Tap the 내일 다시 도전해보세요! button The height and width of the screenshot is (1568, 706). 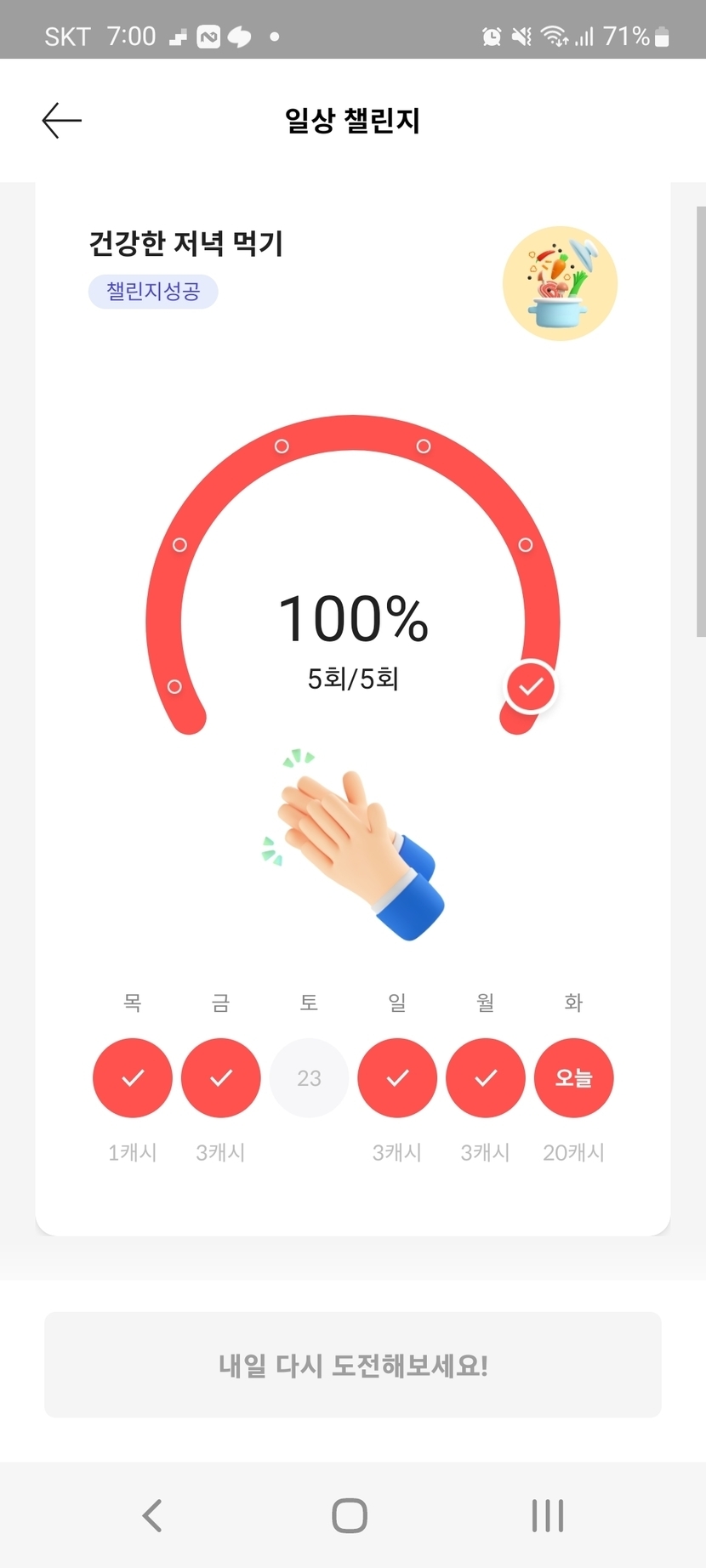(x=353, y=1365)
